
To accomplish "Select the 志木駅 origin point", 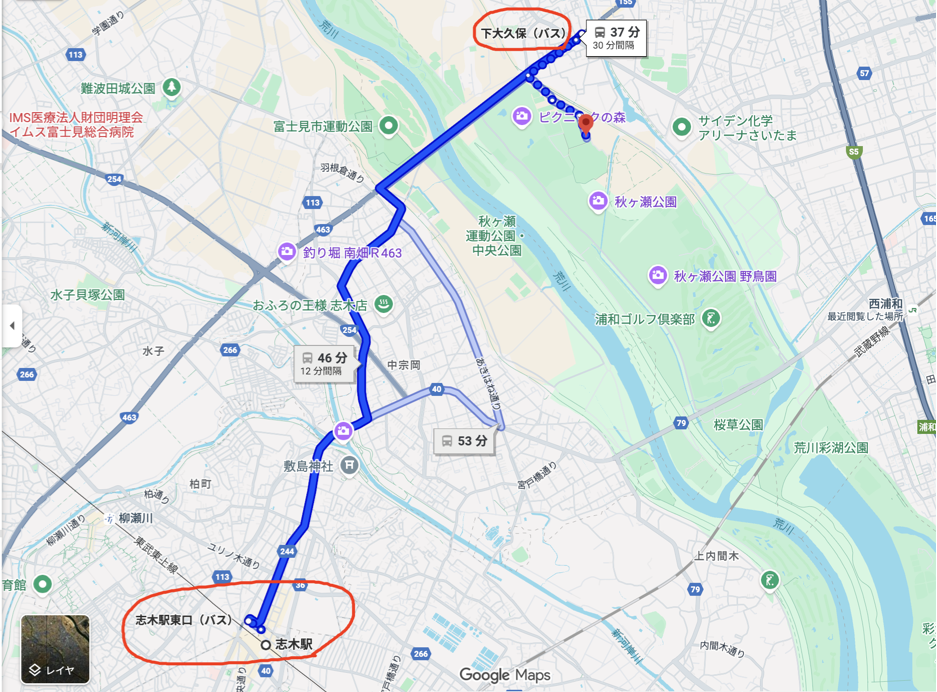I will (x=266, y=645).
